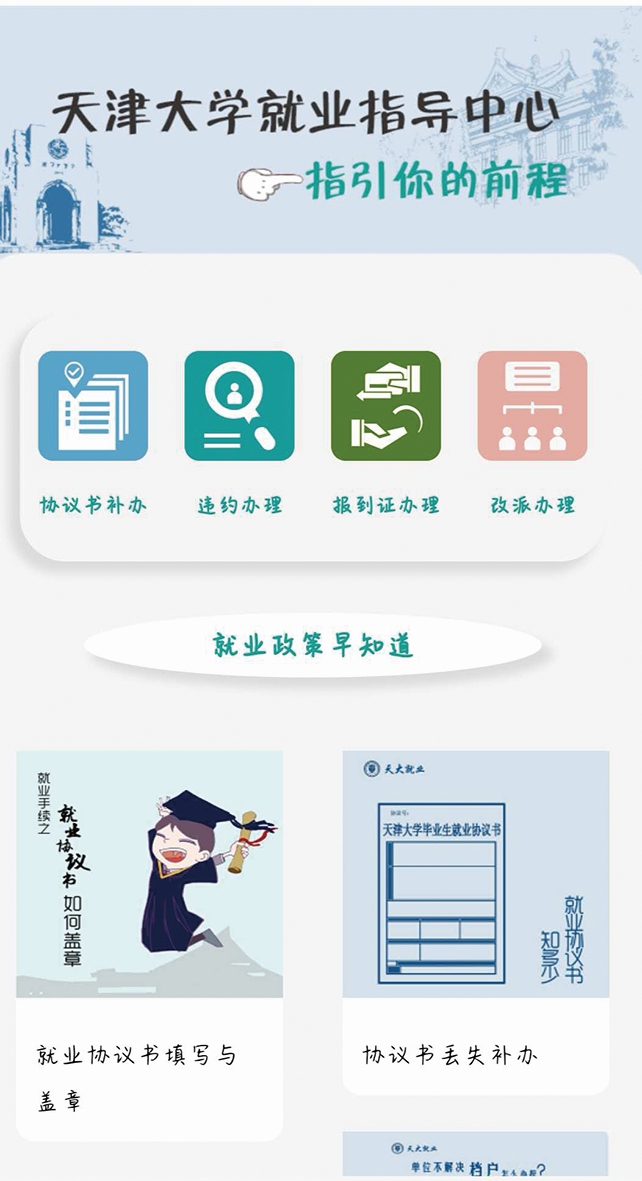
Task: Open 违约办理 service
Action: pos(239,406)
